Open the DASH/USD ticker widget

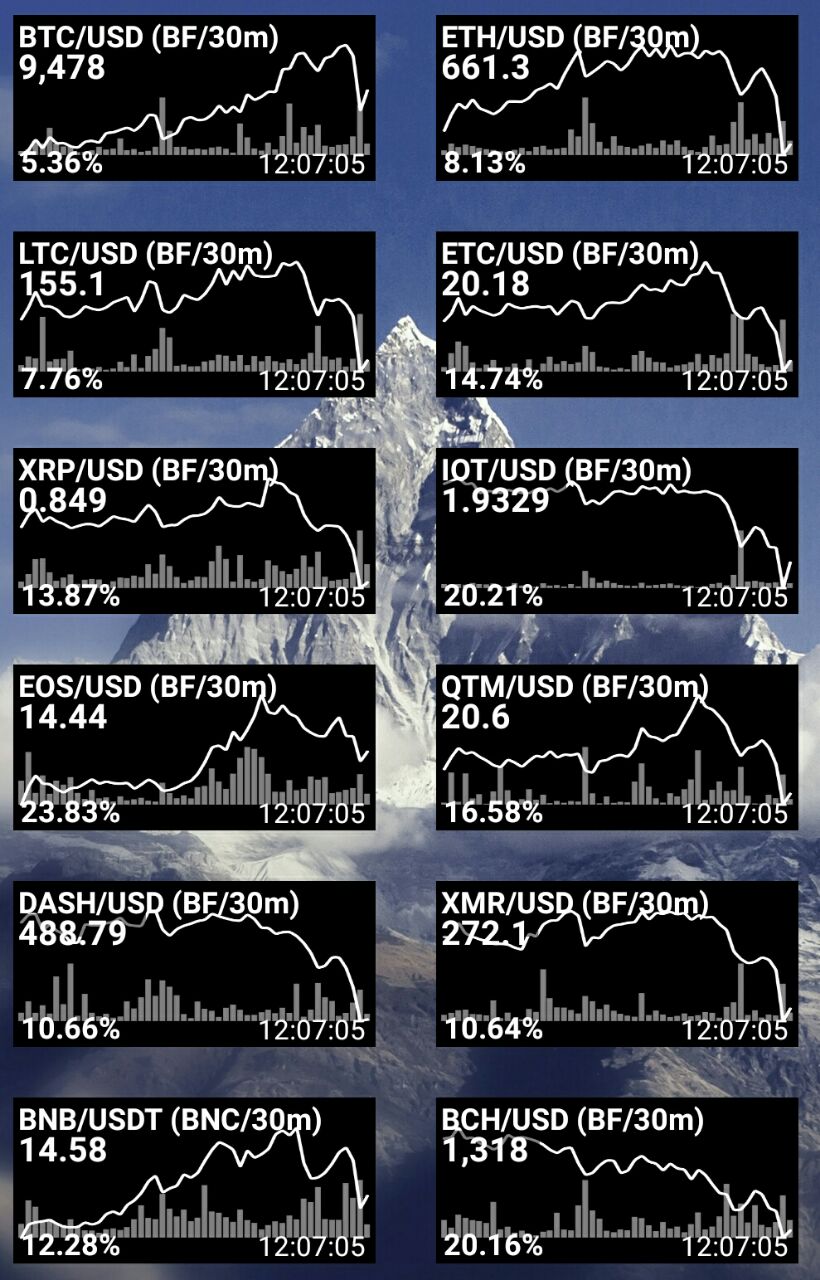(x=194, y=963)
